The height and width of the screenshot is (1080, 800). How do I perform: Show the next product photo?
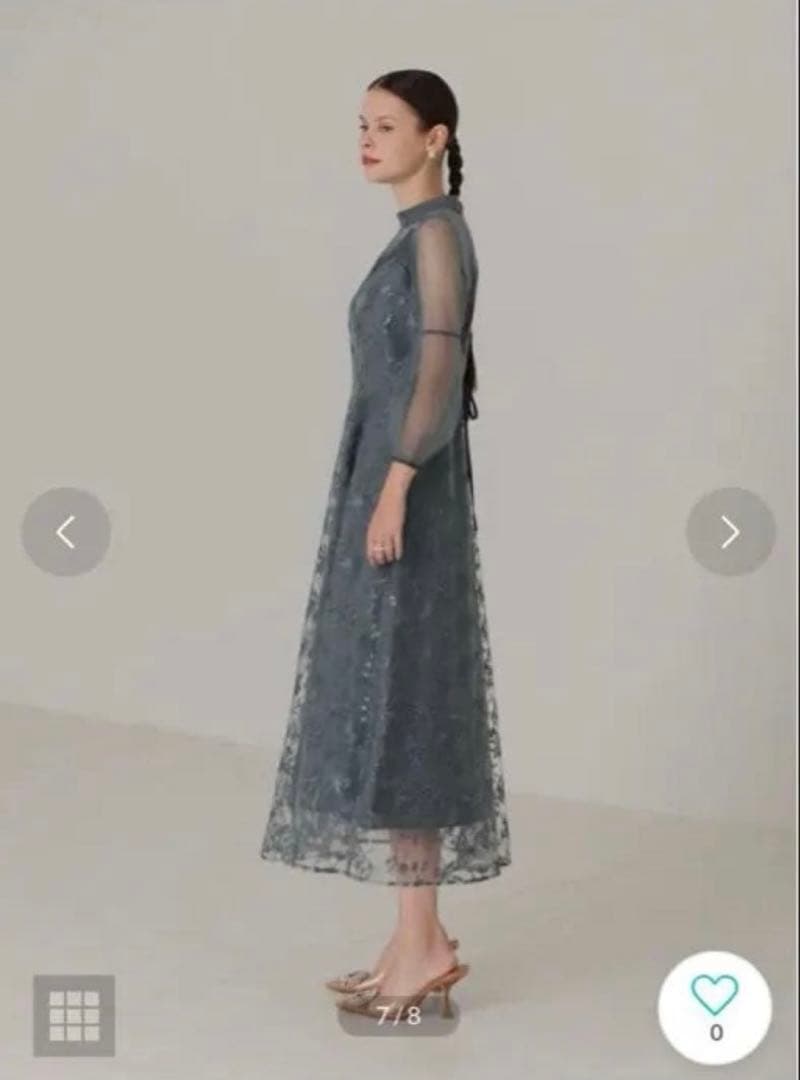730,532
